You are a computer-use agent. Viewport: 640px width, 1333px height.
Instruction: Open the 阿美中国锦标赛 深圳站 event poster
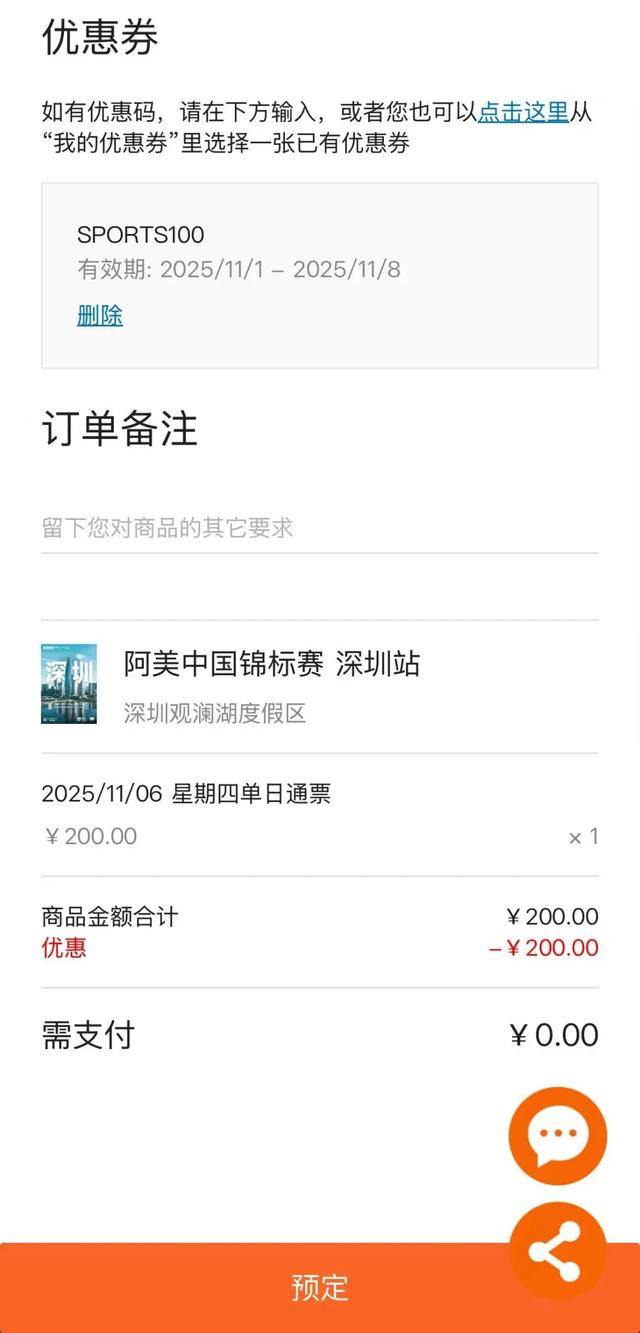click(69, 684)
